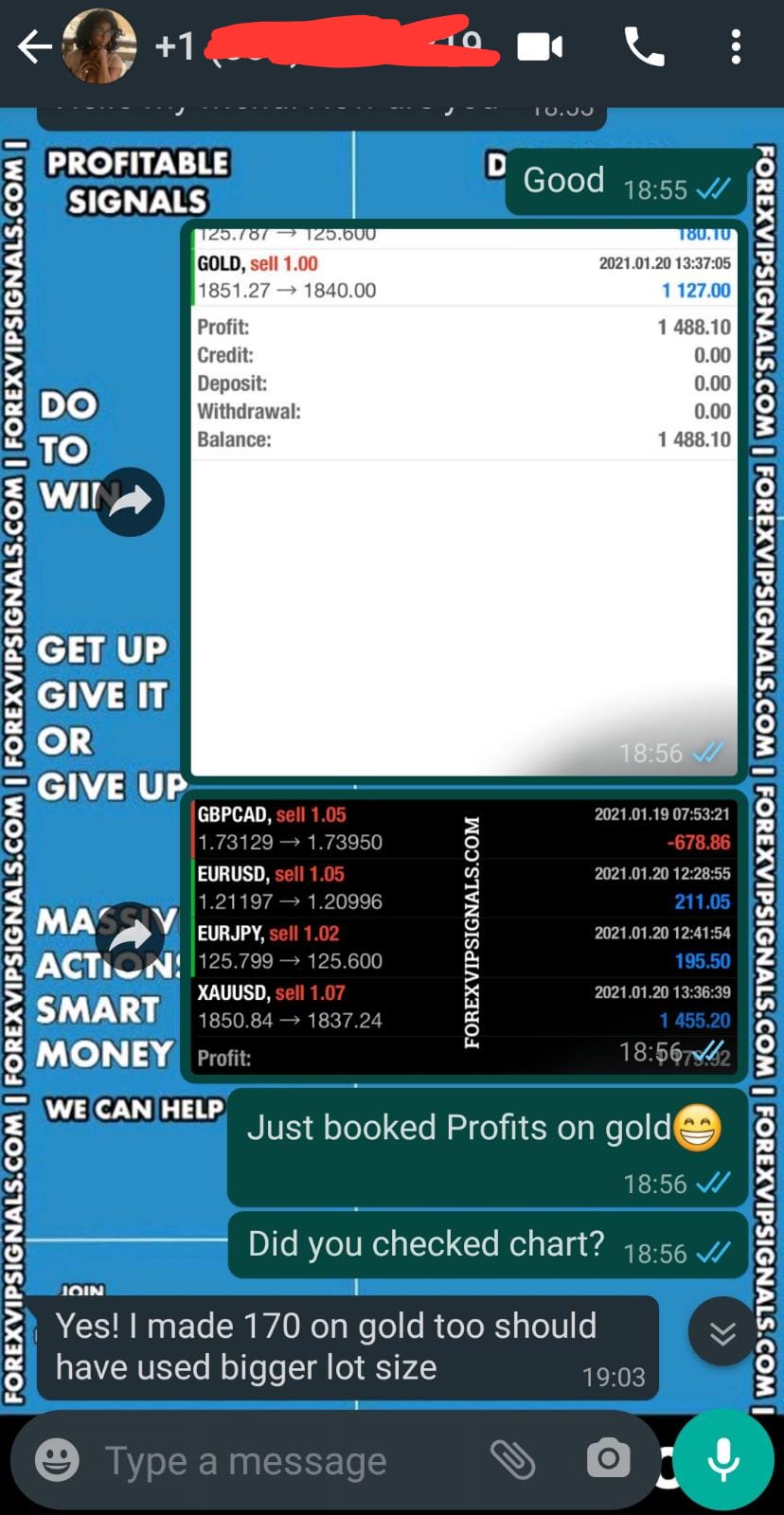Open the overflow menu
784x1515 pixels.
coord(736,46)
